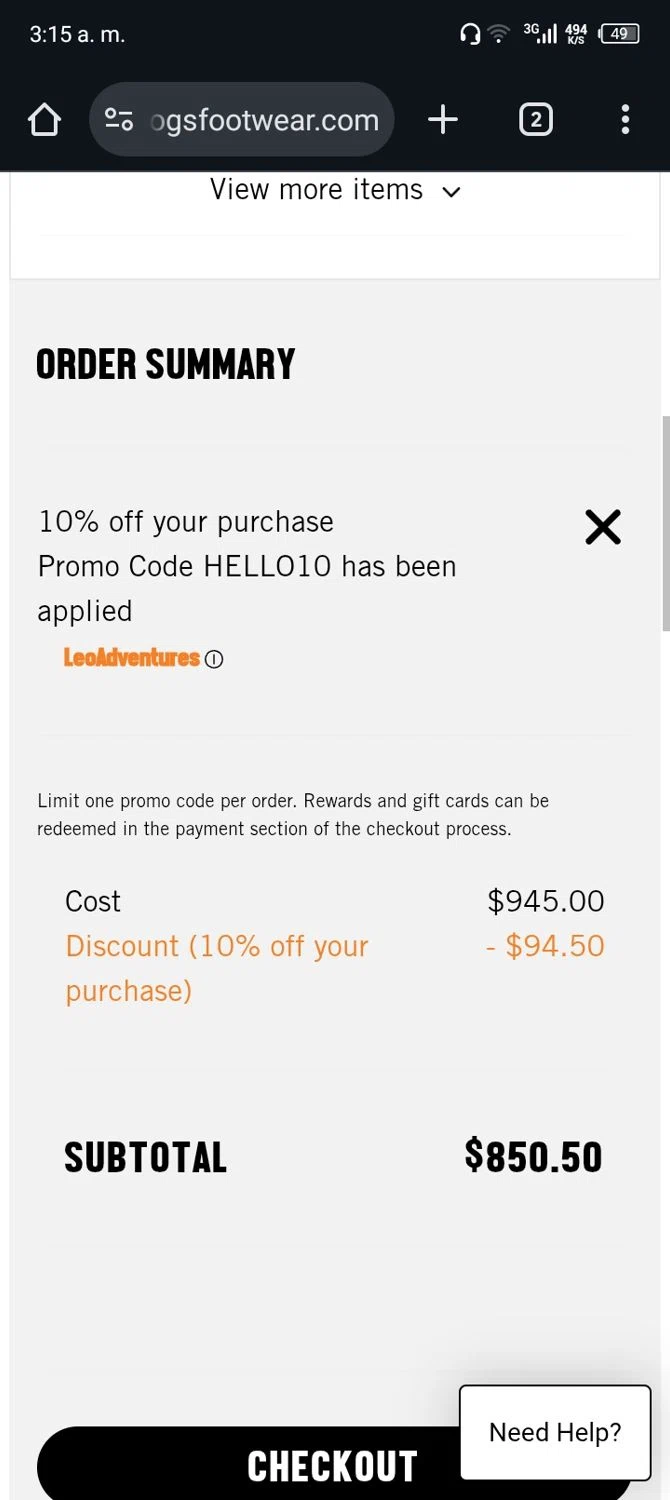Open the Need Help? chat
The width and height of the screenshot is (670, 1500).
coord(555,1432)
